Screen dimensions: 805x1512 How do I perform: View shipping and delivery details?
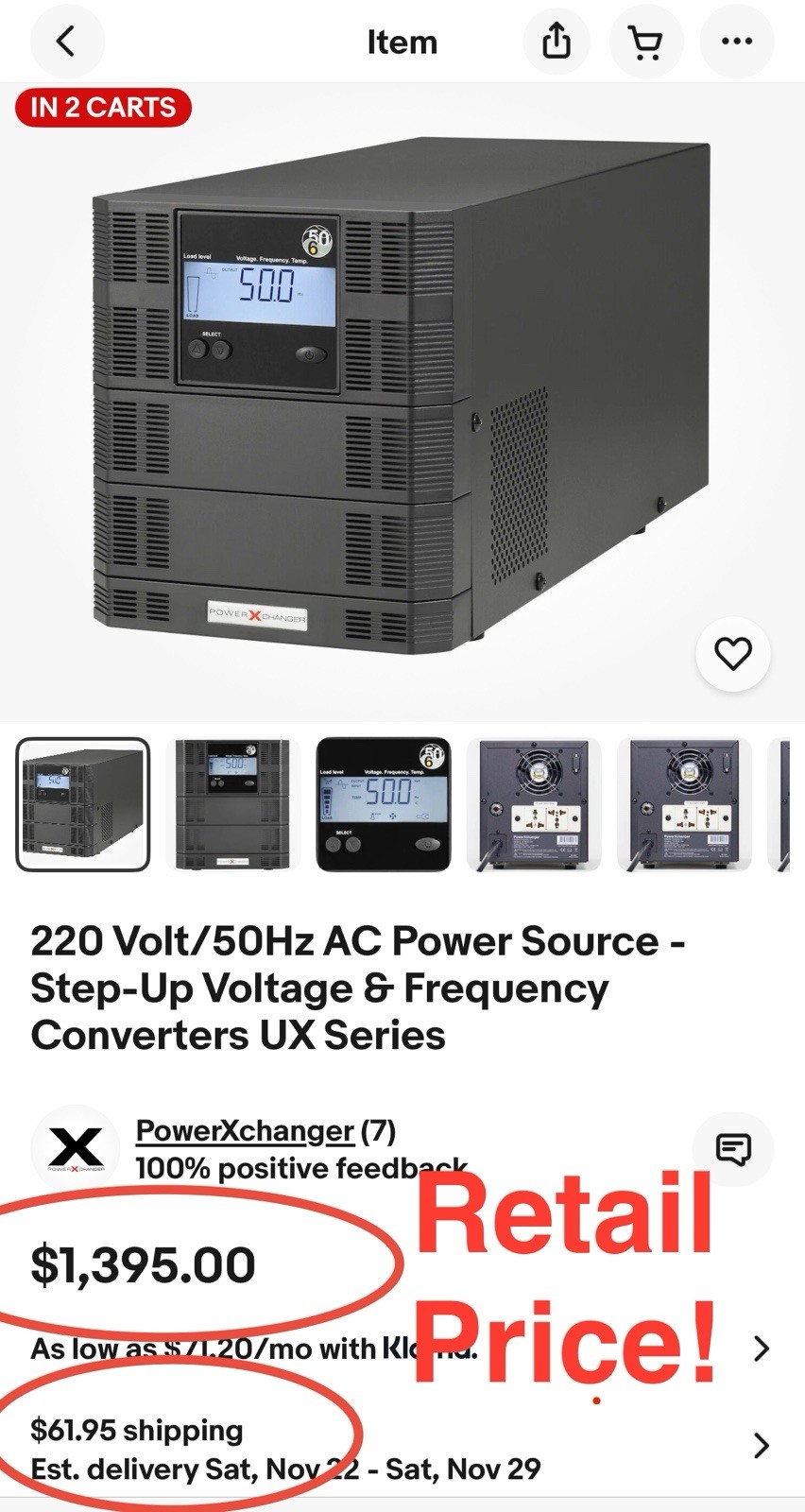tap(761, 1446)
